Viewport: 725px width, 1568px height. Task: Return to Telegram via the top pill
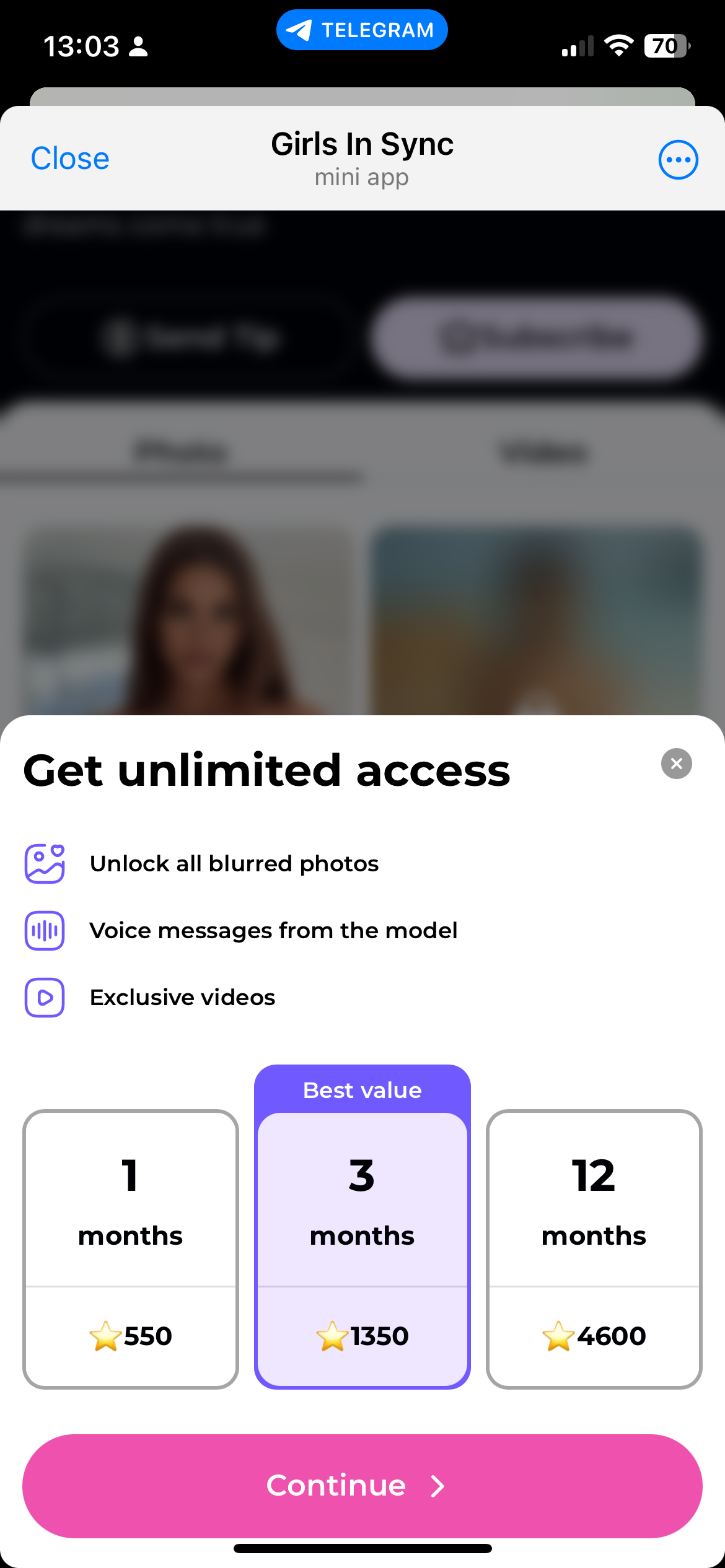click(362, 30)
